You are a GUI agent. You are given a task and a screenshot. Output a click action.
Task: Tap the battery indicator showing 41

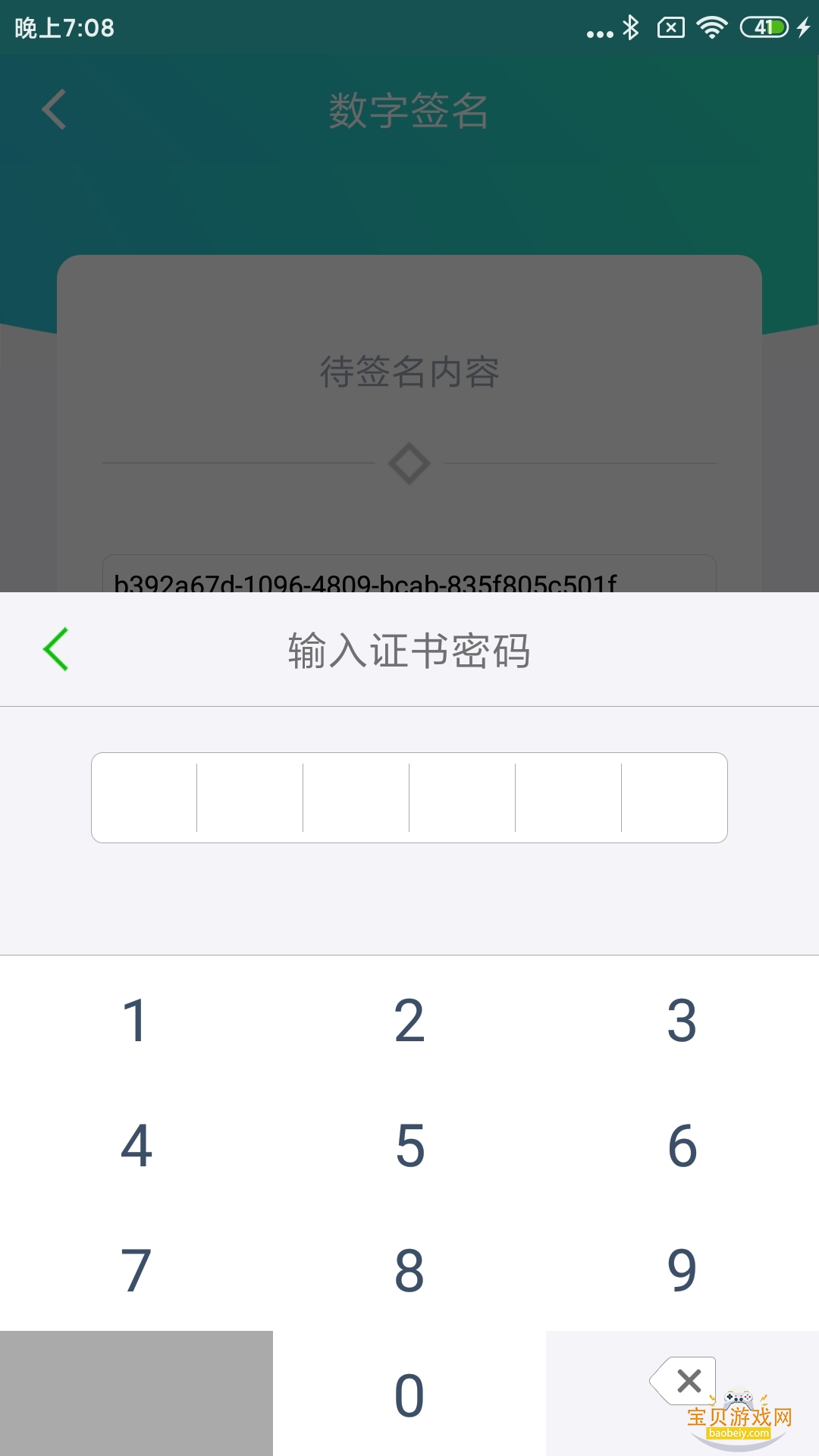[x=763, y=29]
